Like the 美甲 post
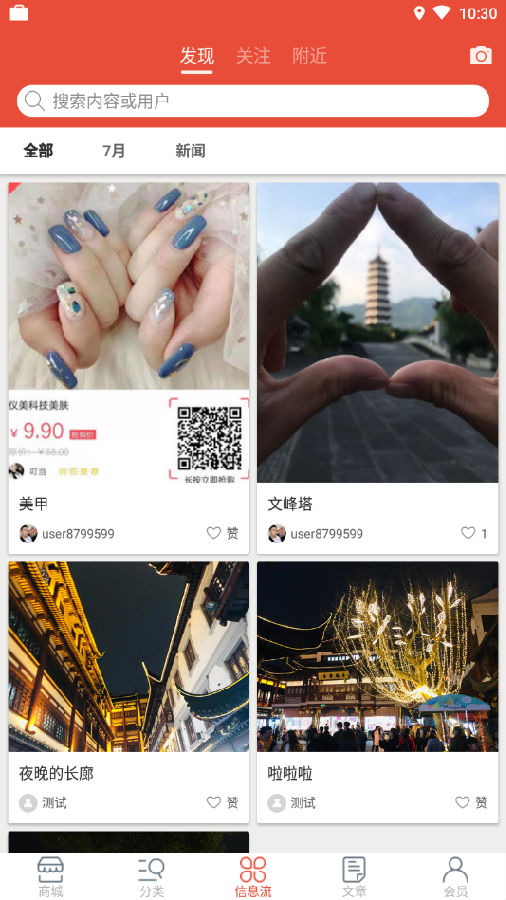 [x=223, y=533]
